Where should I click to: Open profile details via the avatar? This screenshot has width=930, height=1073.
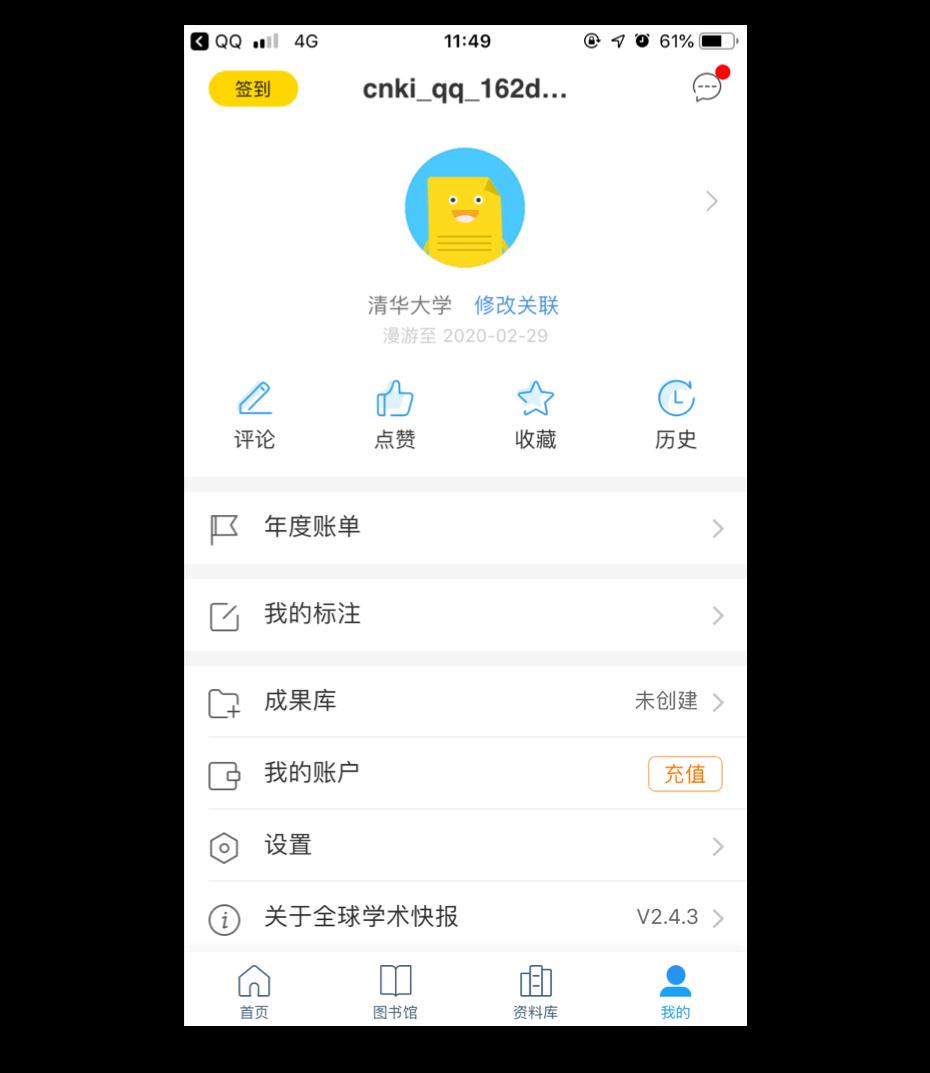(x=464, y=208)
